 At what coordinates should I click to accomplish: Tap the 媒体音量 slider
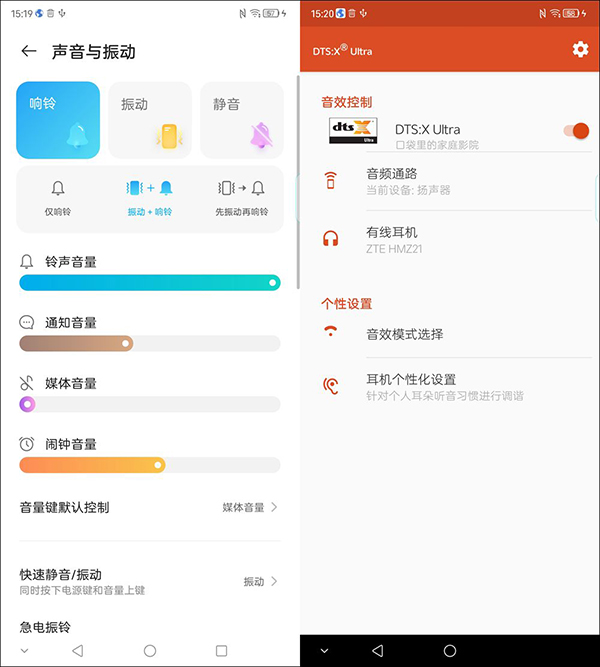point(149,404)
